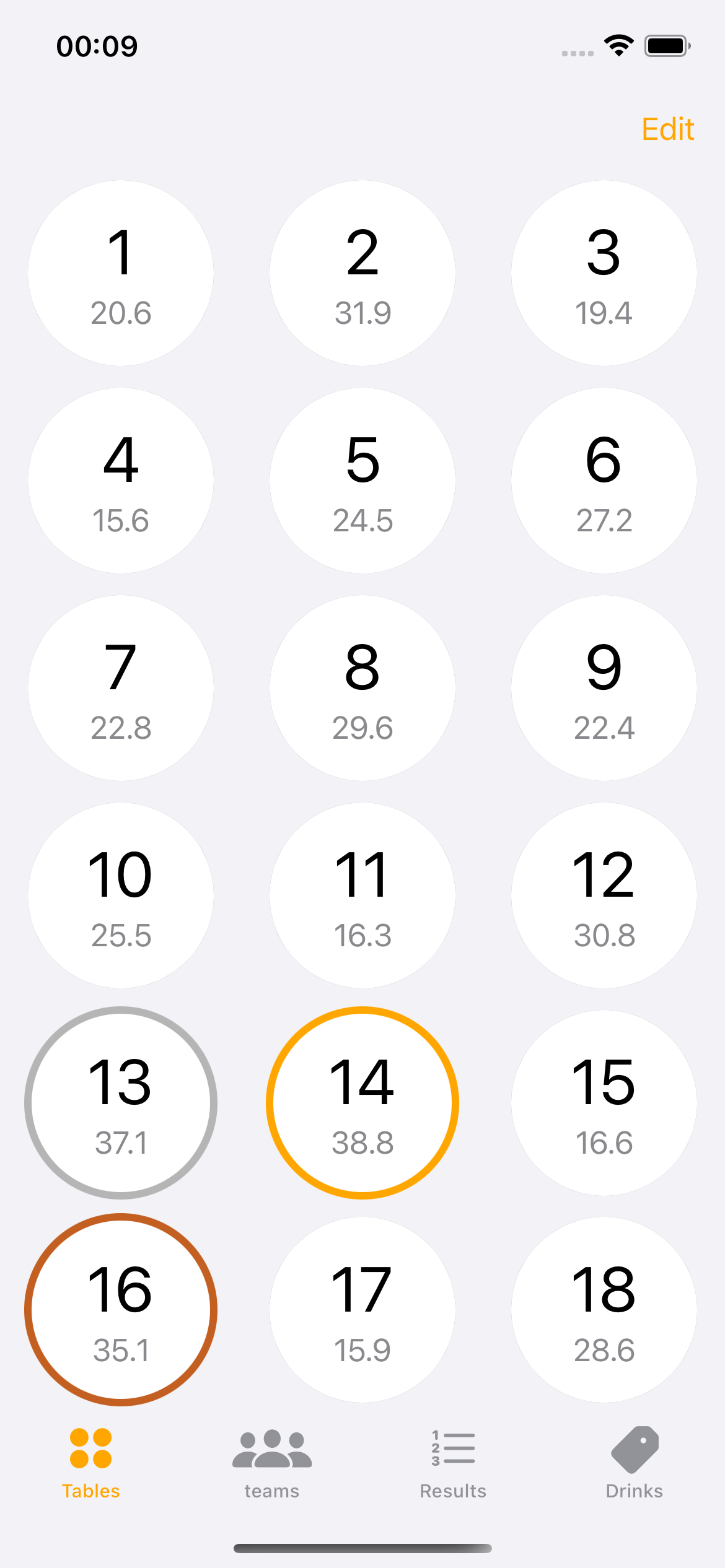This screenshot has width=725, height=1568.
Task: Open silver-ringed table 13
Action: (121, 1103)
